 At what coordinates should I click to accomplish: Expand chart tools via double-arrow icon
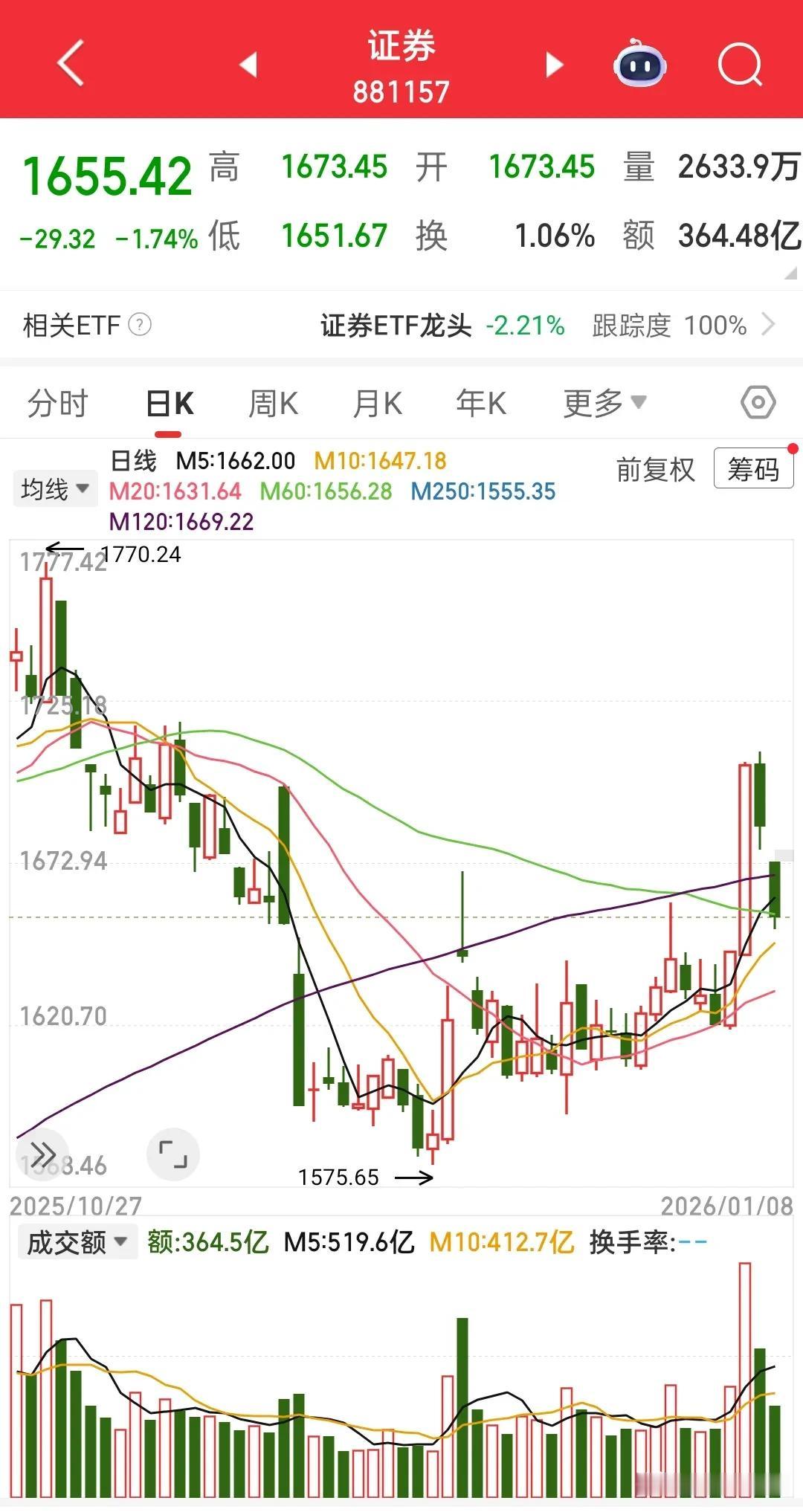point(43,1154)
